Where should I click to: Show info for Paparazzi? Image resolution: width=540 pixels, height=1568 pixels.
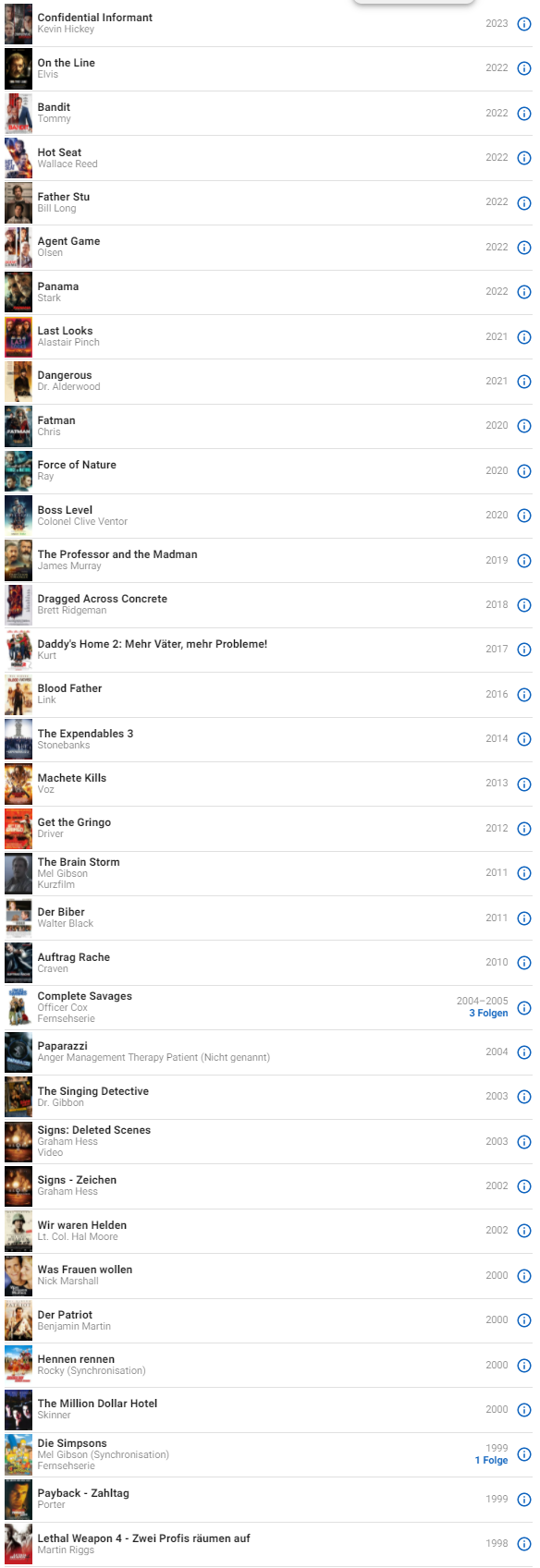coord(523,1052)
